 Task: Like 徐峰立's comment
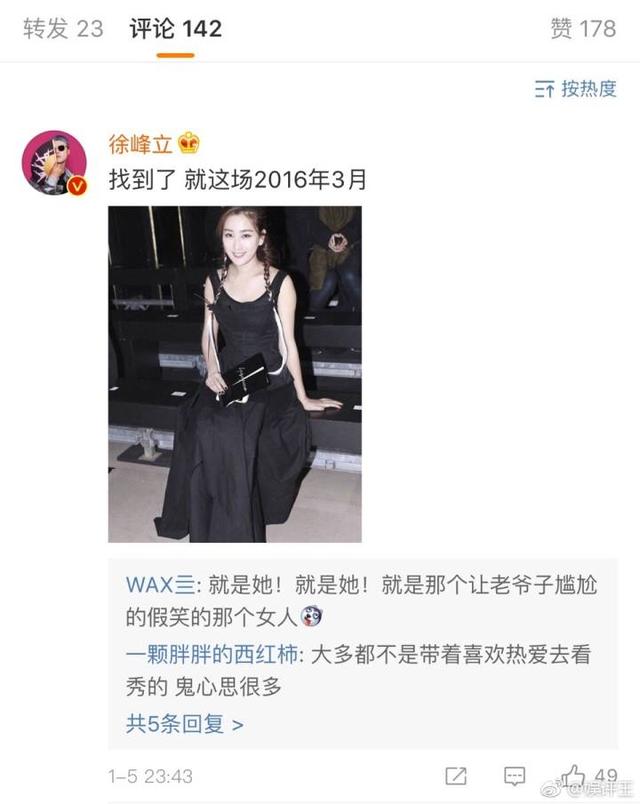[574, 776]
